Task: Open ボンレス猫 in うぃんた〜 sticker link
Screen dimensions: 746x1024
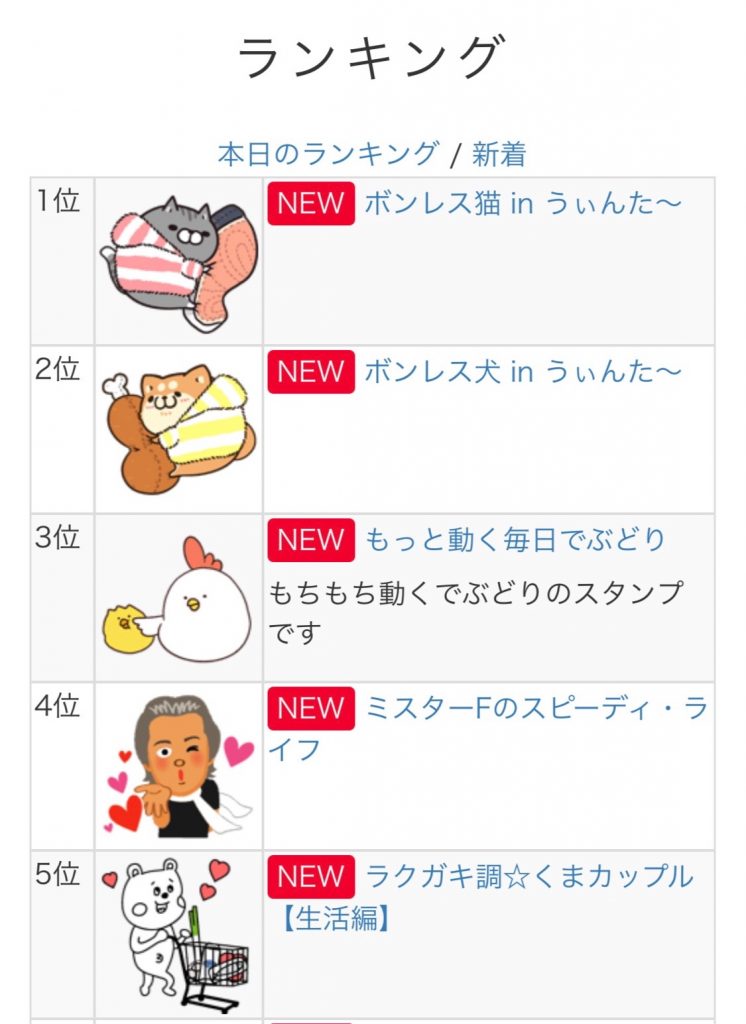Action: point(522,204)
